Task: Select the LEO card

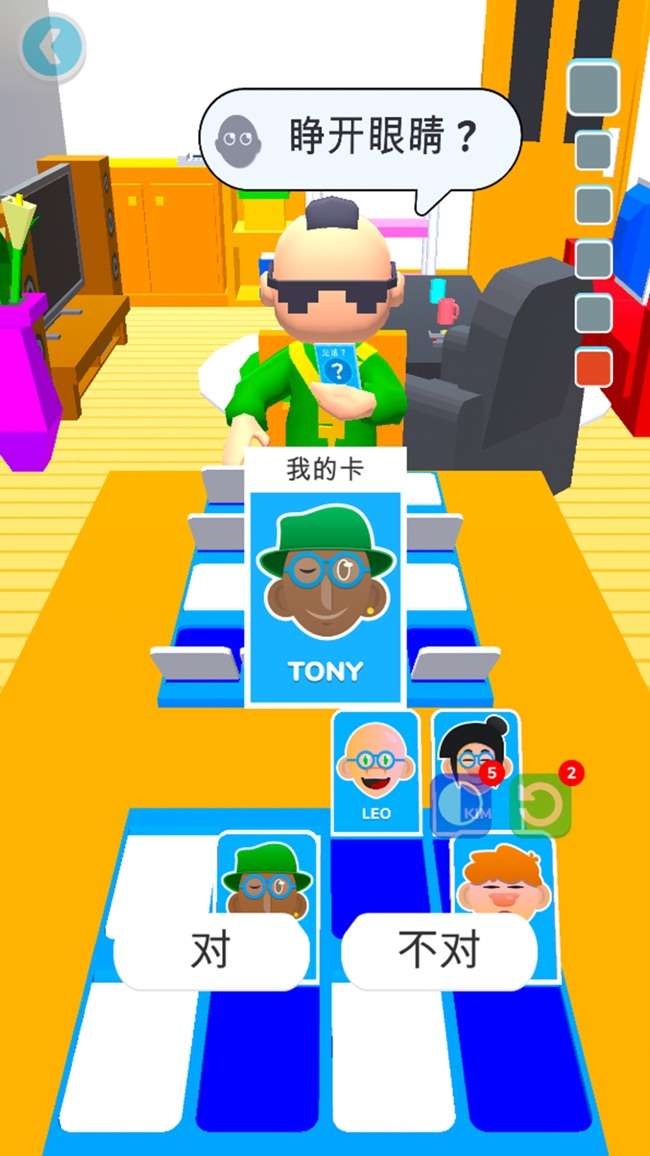Action: 375,771
